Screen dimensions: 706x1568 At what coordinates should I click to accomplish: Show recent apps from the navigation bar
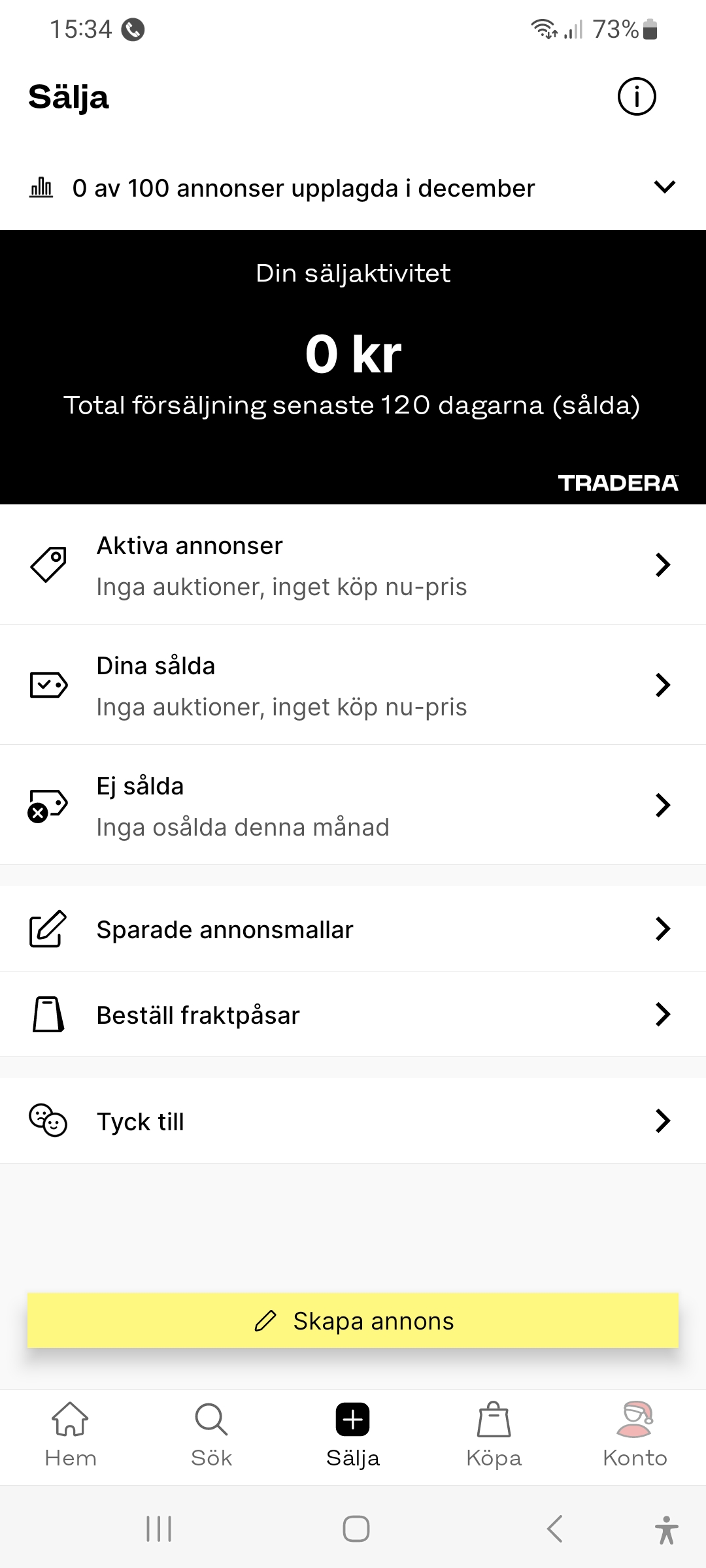tap(159, 1529)
